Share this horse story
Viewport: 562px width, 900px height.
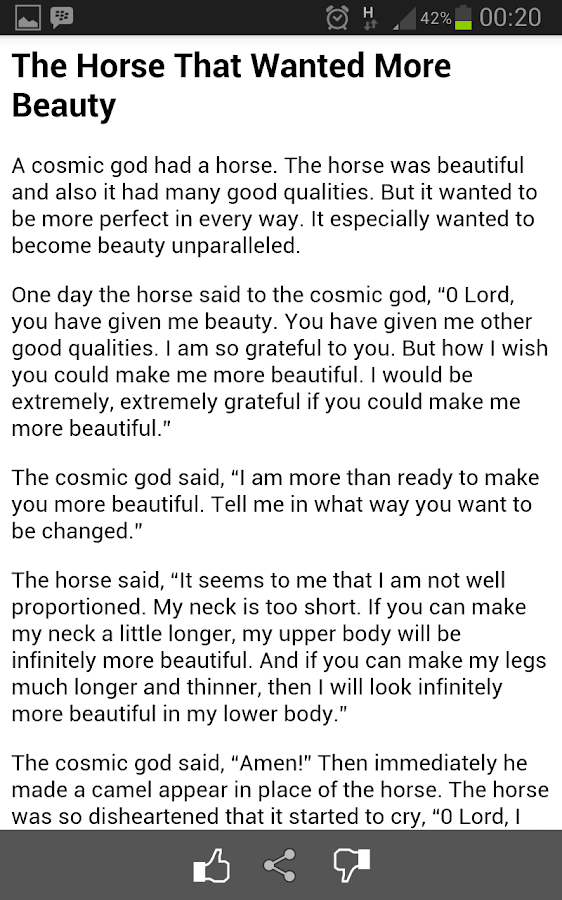tap(280, 865)
